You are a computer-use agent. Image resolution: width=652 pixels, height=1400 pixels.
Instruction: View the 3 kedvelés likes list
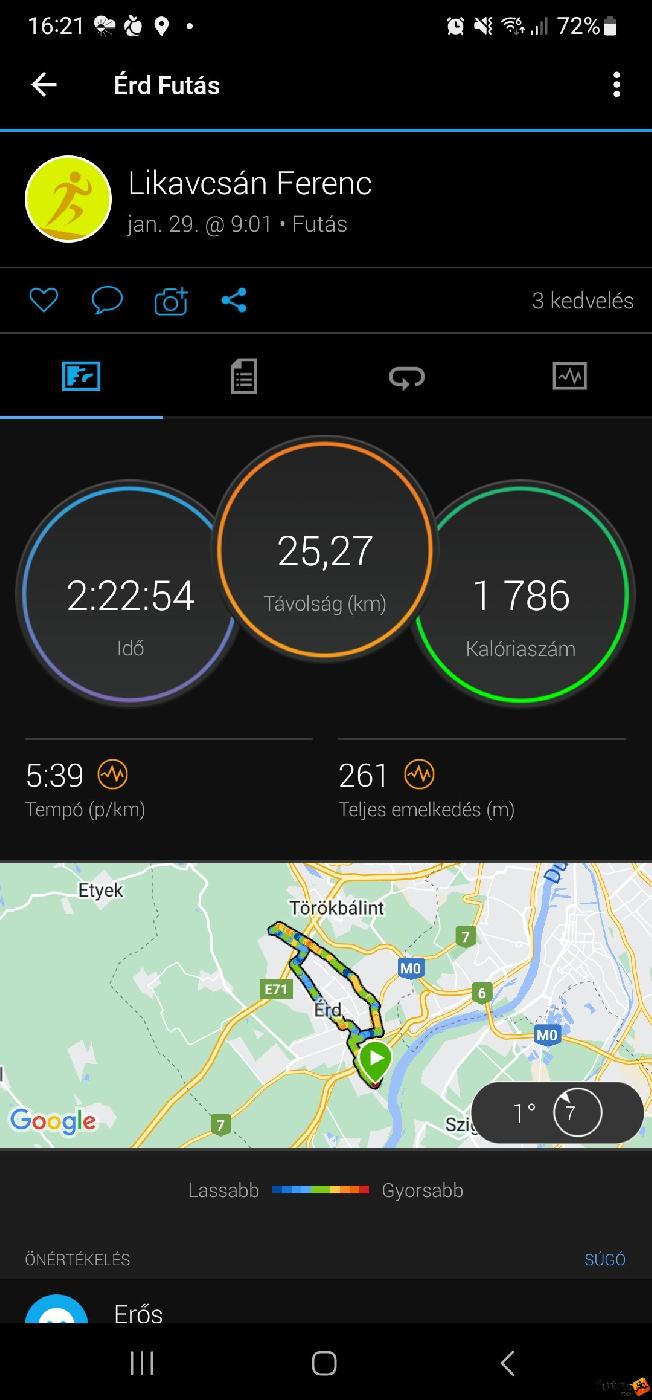[582, 300]
